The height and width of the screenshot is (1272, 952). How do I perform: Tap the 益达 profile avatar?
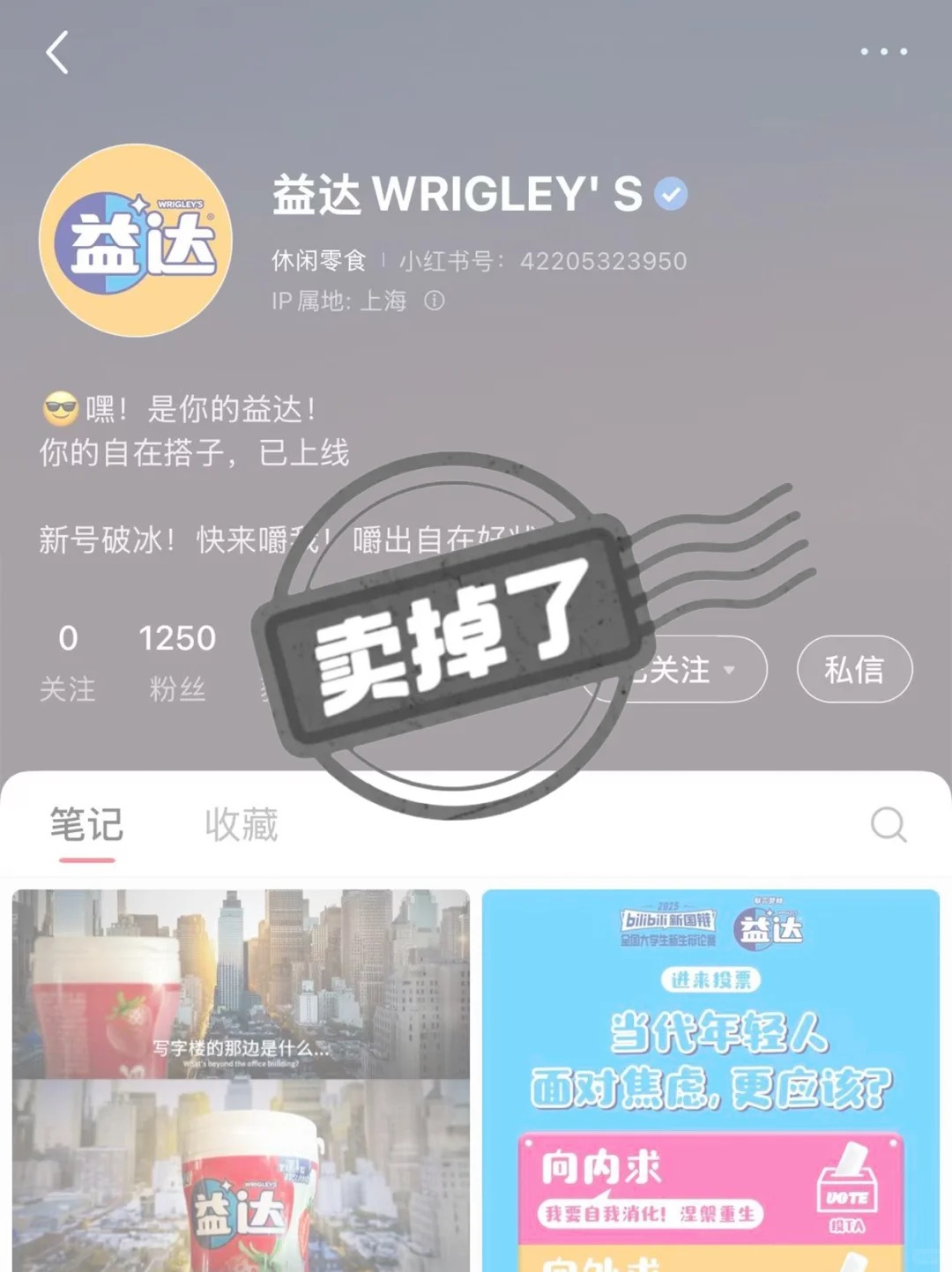(x=136, y=241)
